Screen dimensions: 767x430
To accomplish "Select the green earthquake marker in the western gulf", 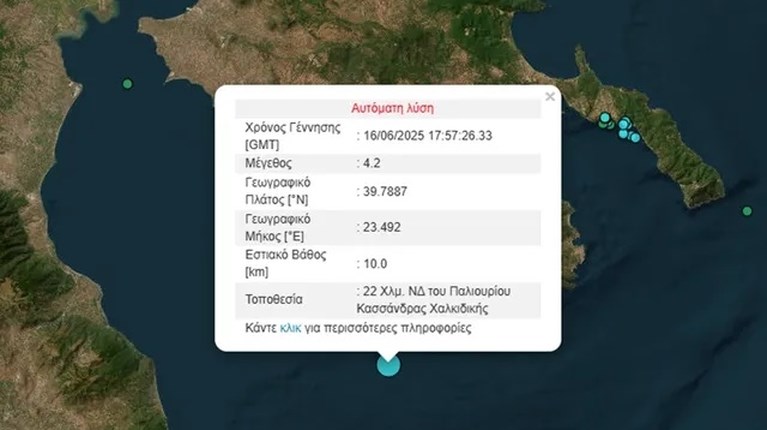I will coord(127,84).
